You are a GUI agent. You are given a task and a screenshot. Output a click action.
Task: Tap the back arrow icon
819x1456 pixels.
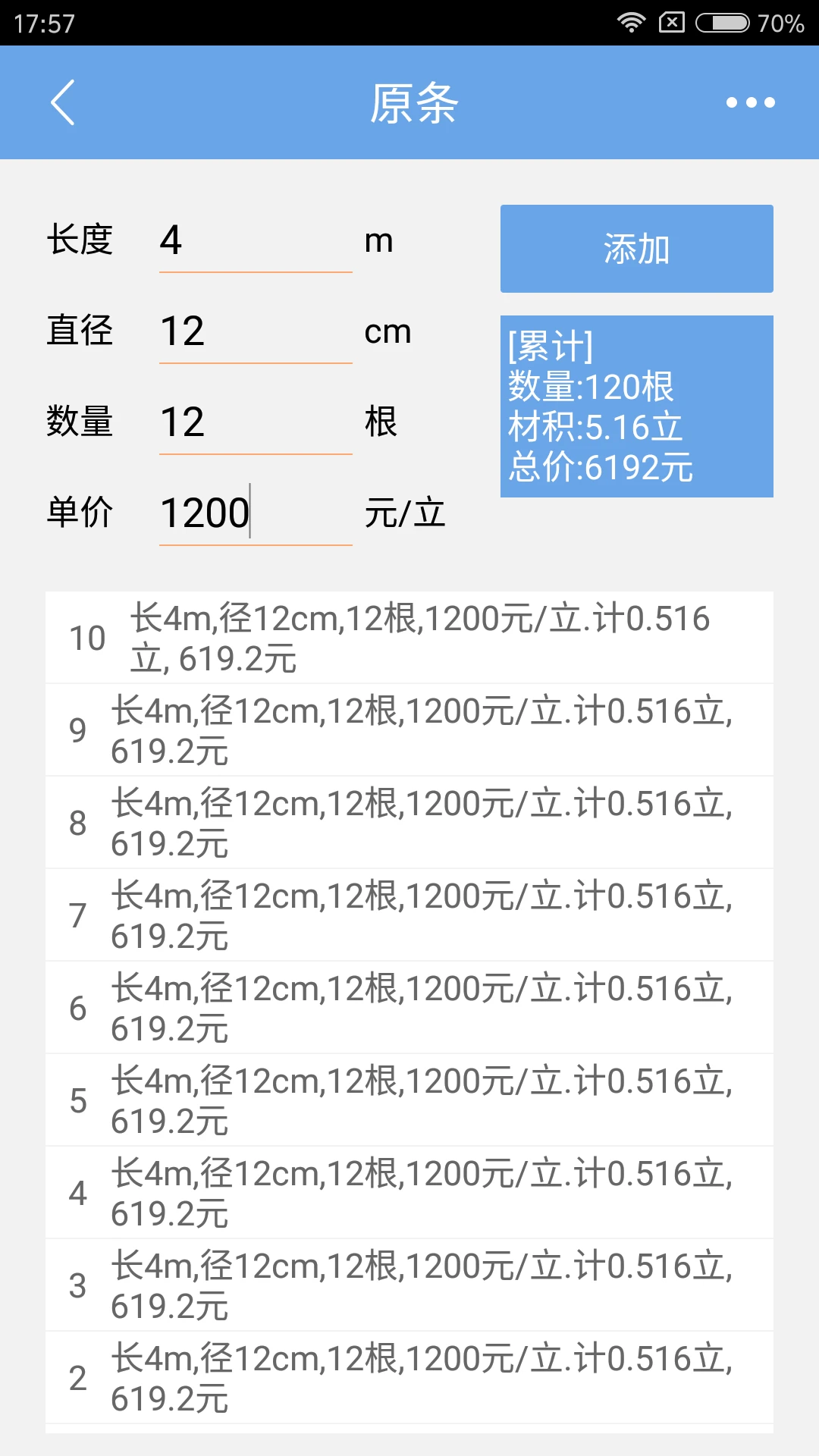click(x=64, y=103)
